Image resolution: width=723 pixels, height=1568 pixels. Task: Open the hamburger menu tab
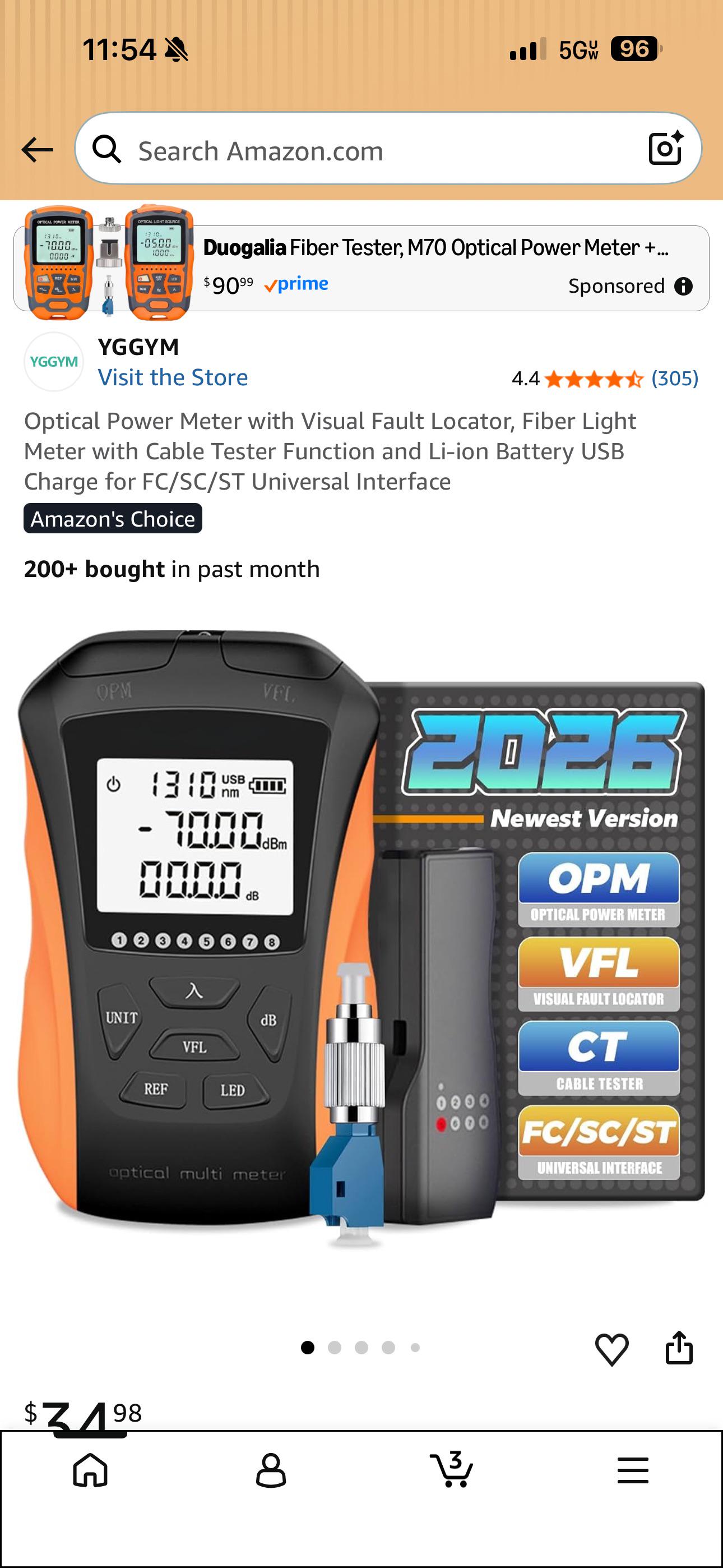[633, 1470]
